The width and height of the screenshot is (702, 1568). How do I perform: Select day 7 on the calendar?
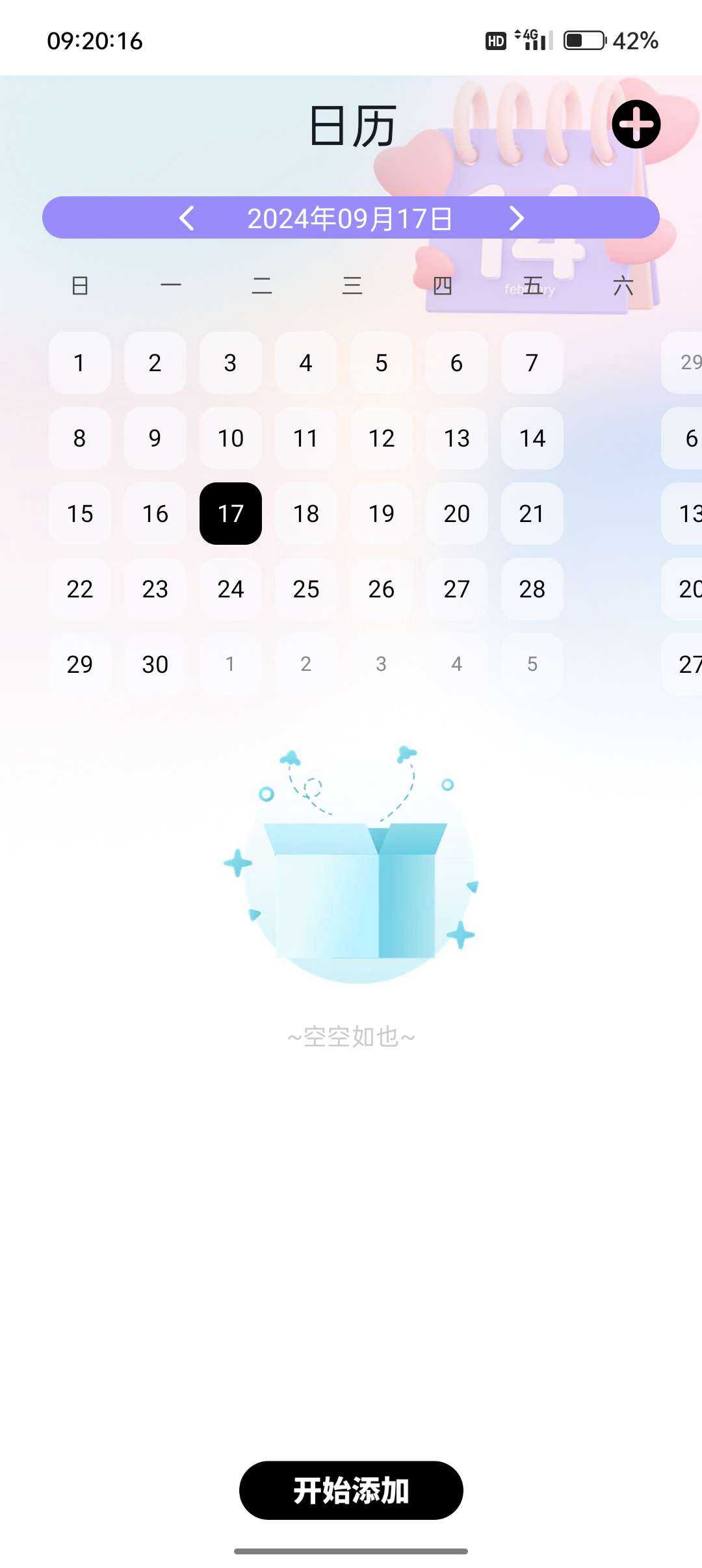(x=532, y=363)
